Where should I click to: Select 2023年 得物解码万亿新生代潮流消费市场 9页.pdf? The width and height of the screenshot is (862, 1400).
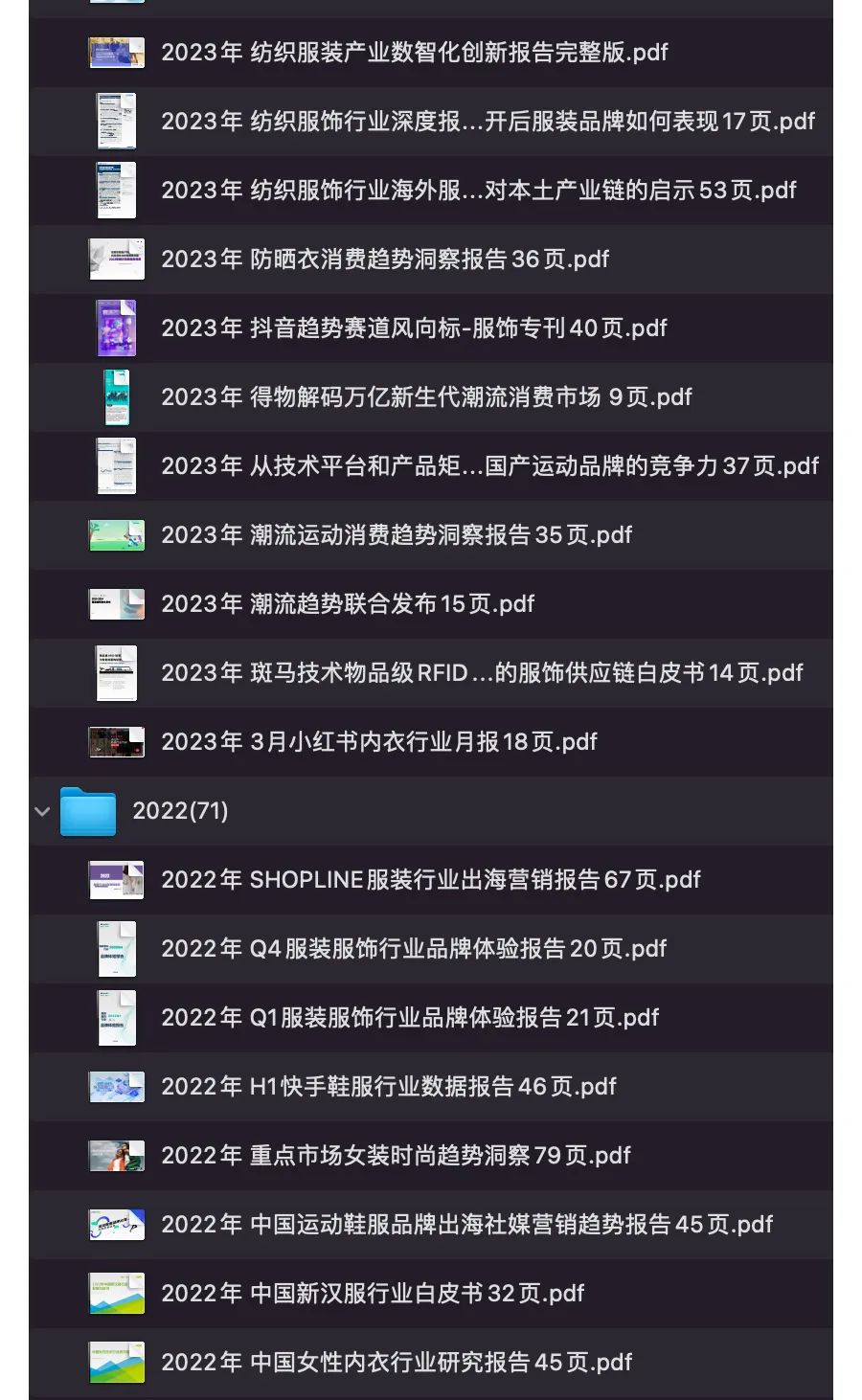coord(431,397)
